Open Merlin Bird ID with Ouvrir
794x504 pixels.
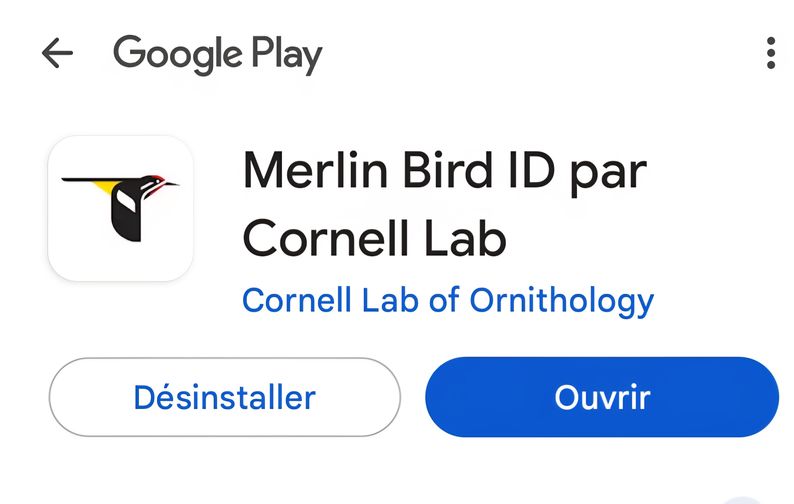[601, 397]
